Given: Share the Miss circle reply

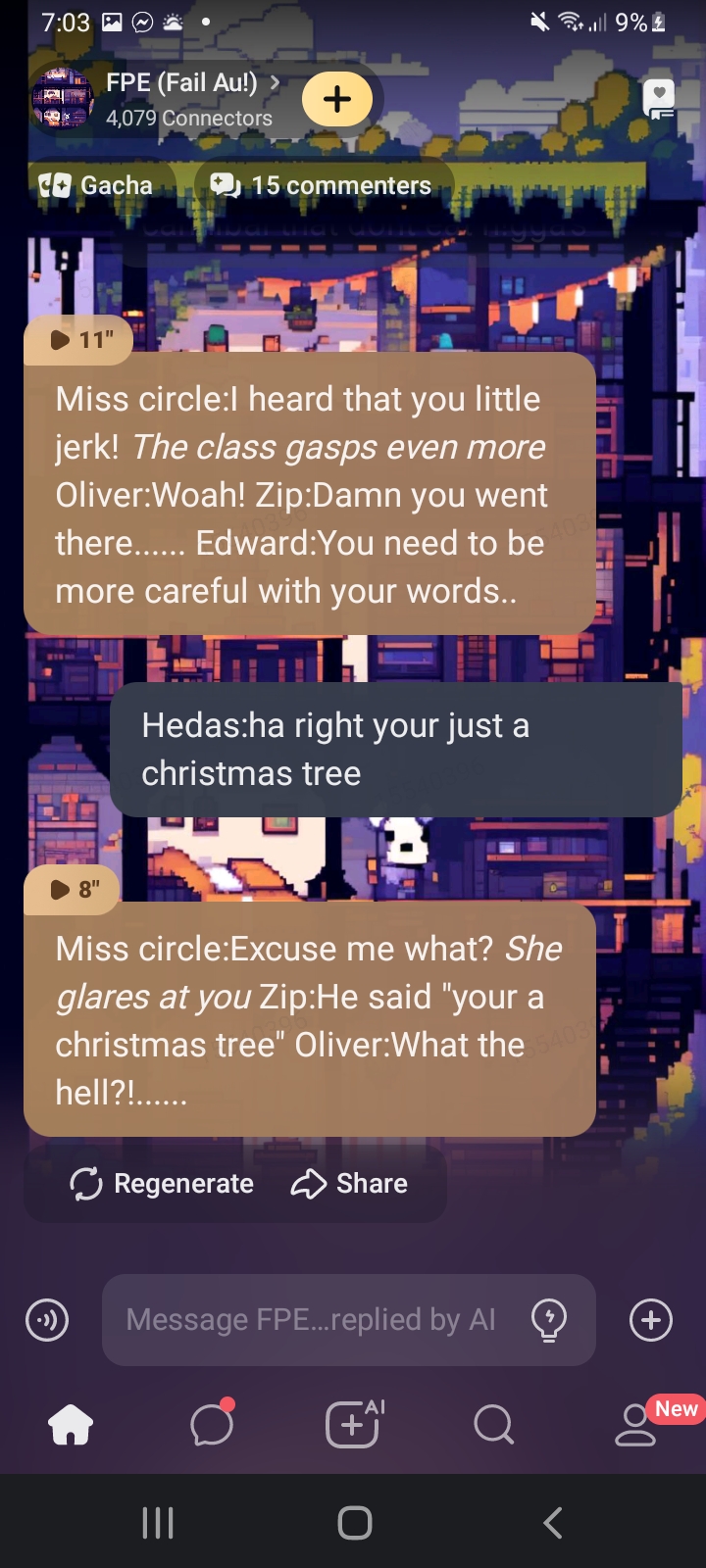Looking at the screenshot, I should pos(350,1184).
